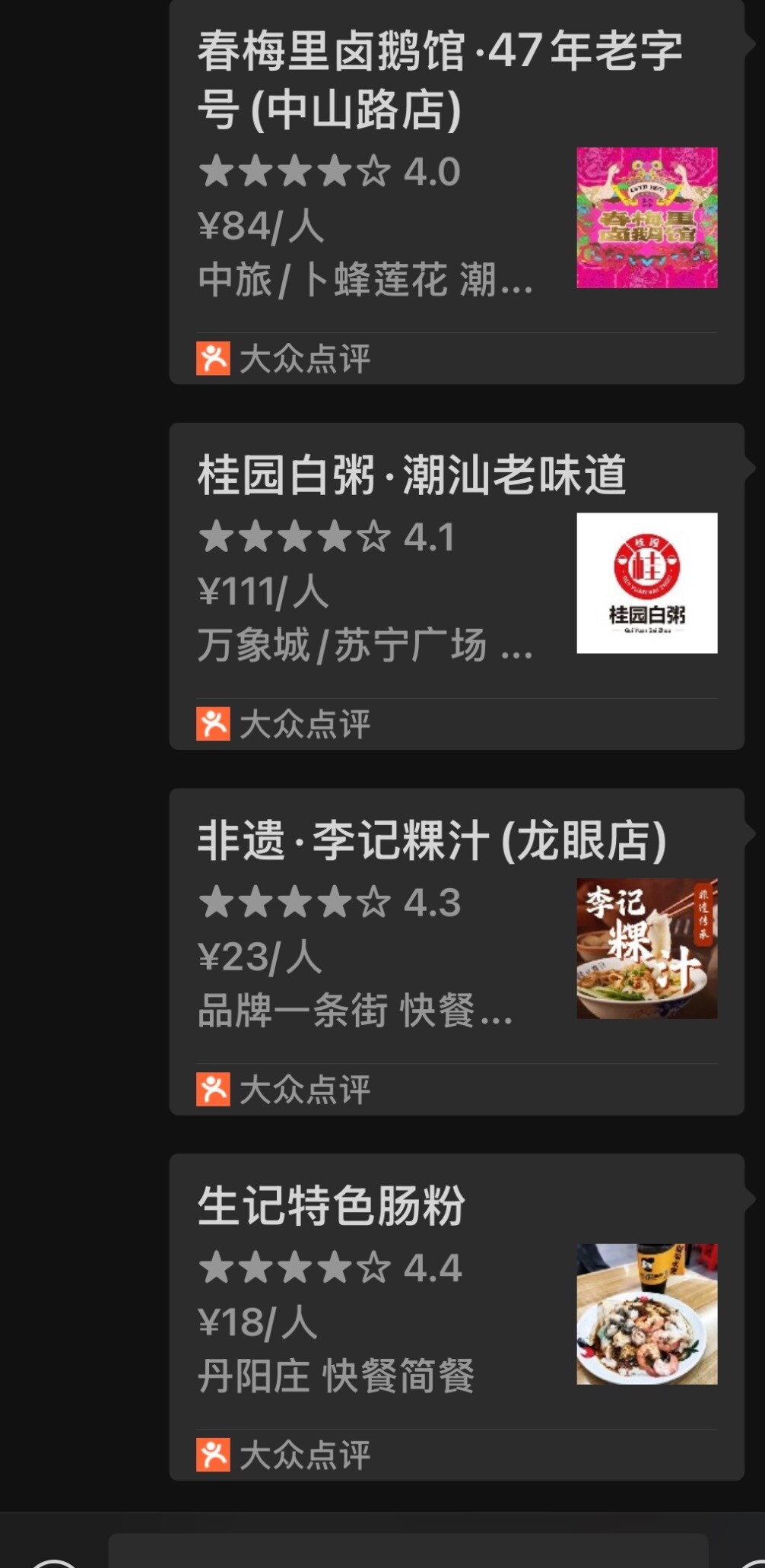The width and height of the screenshot is (765, 1568).
Task: Open the 生记特色肠粉 shop card
Action: [456, 1316]
